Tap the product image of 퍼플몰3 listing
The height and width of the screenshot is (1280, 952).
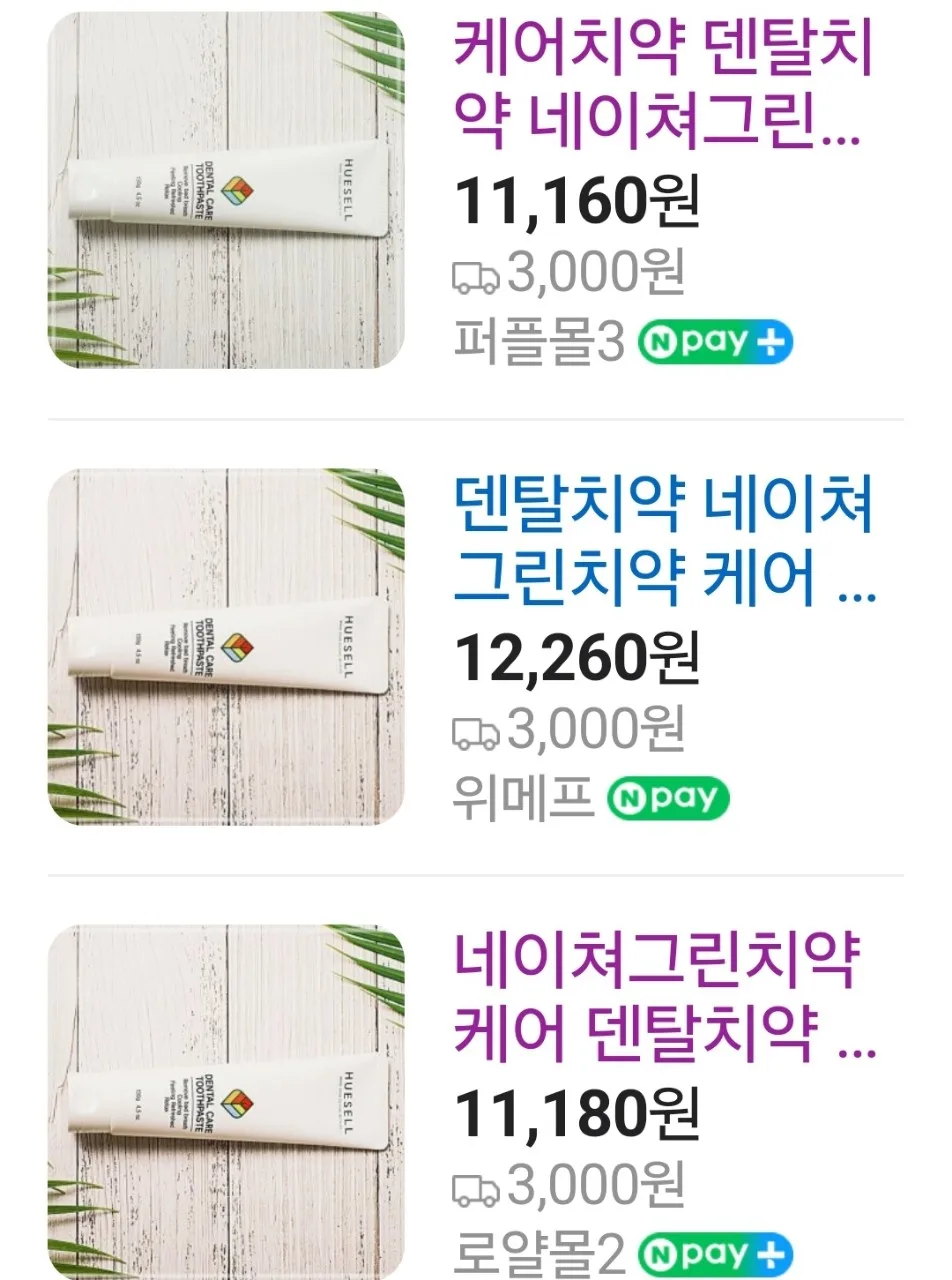tap(226, 190)
